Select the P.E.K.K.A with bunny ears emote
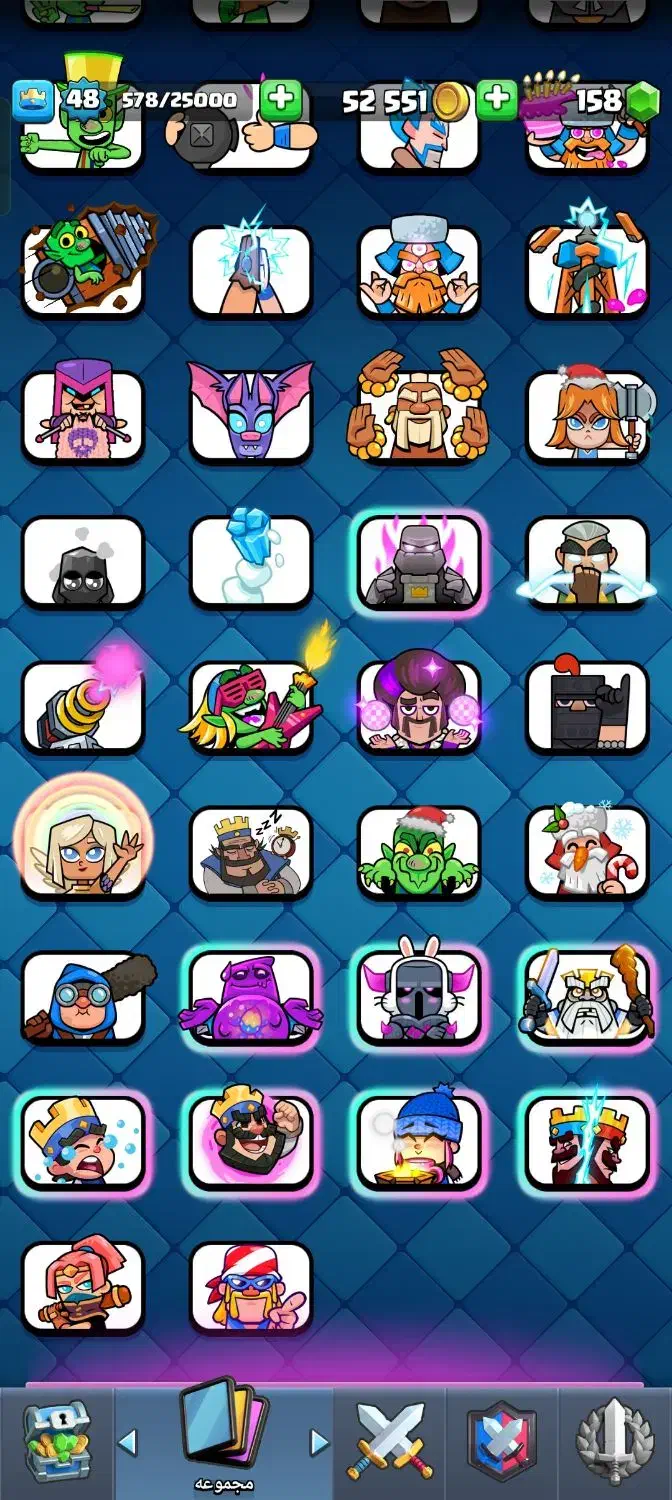Screen dimensions: 672x1500 pos(419,997)
